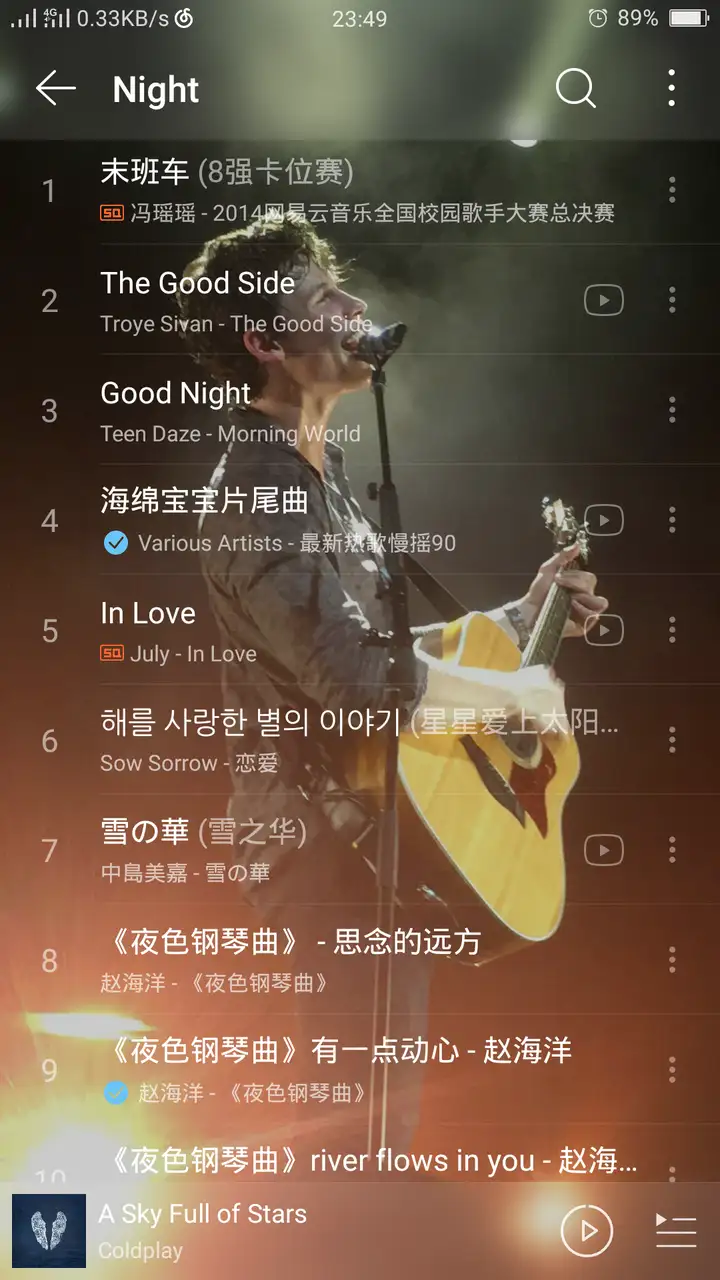The image size is (720, 1280).
Task: Resume playing A Sky Full of Stars
Action: (x=587, y=1231)
